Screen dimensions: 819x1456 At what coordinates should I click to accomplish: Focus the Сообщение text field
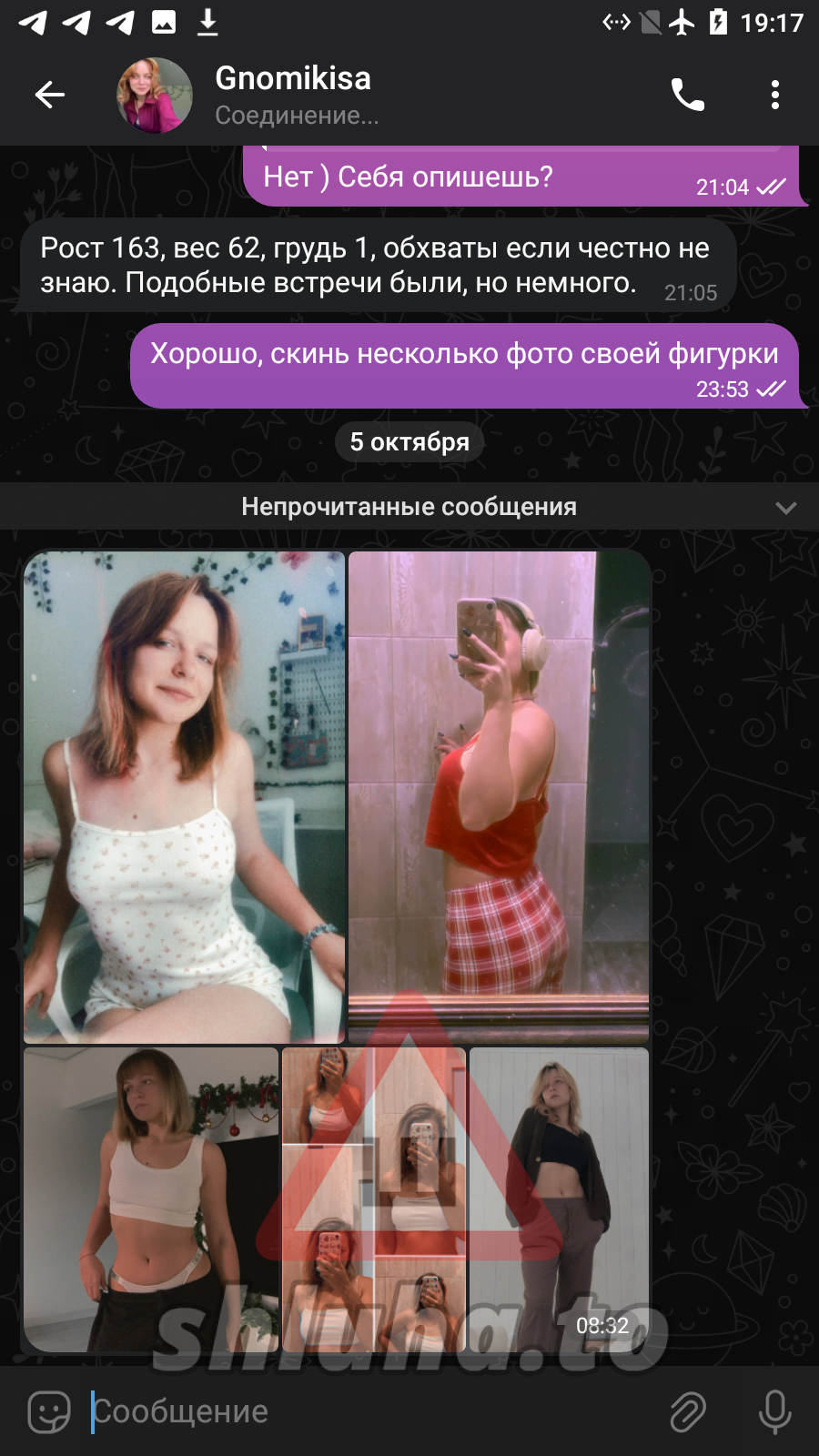pos(364,1411)
